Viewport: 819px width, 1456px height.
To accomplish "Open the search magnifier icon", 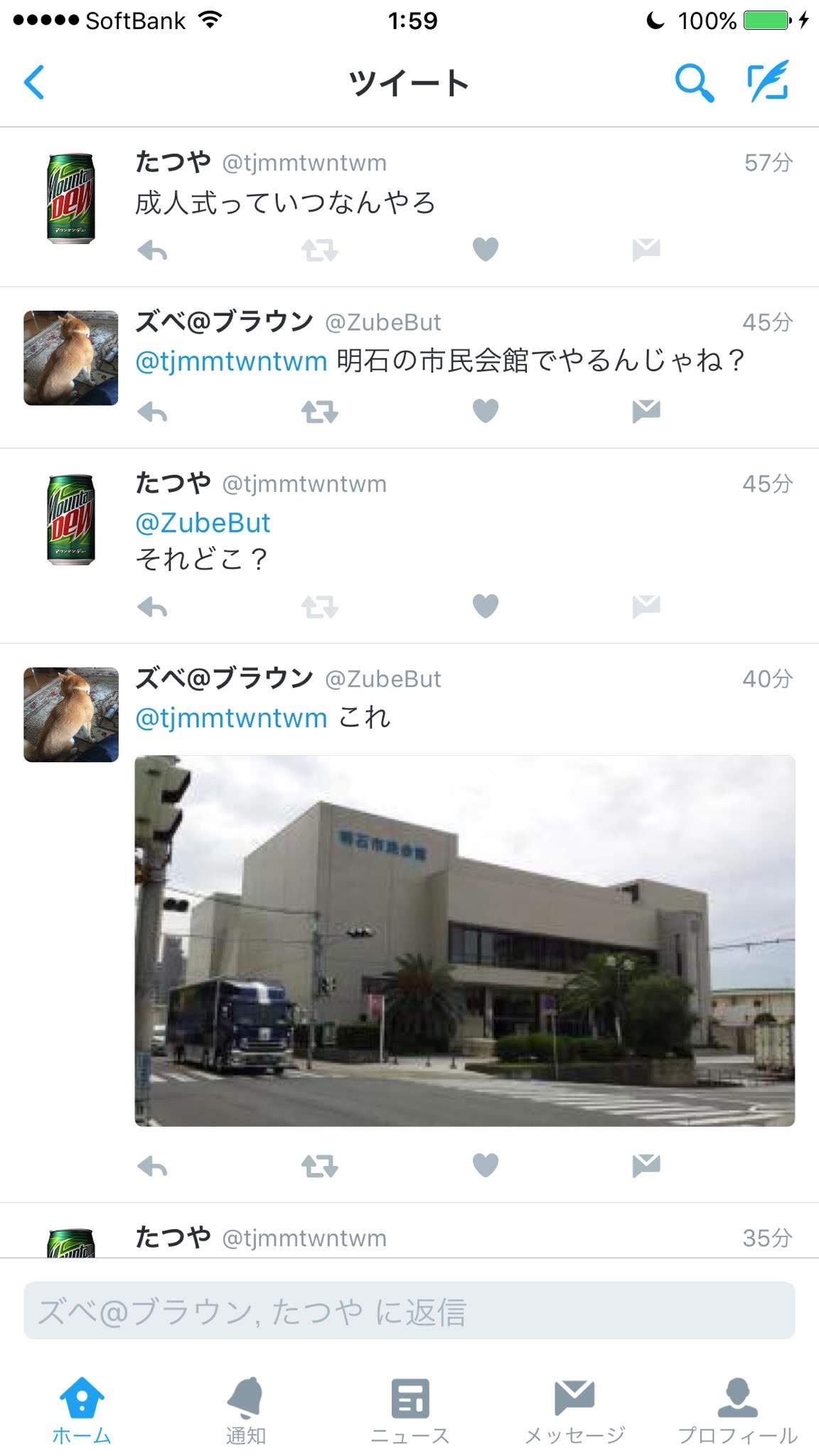I will 693,82.
